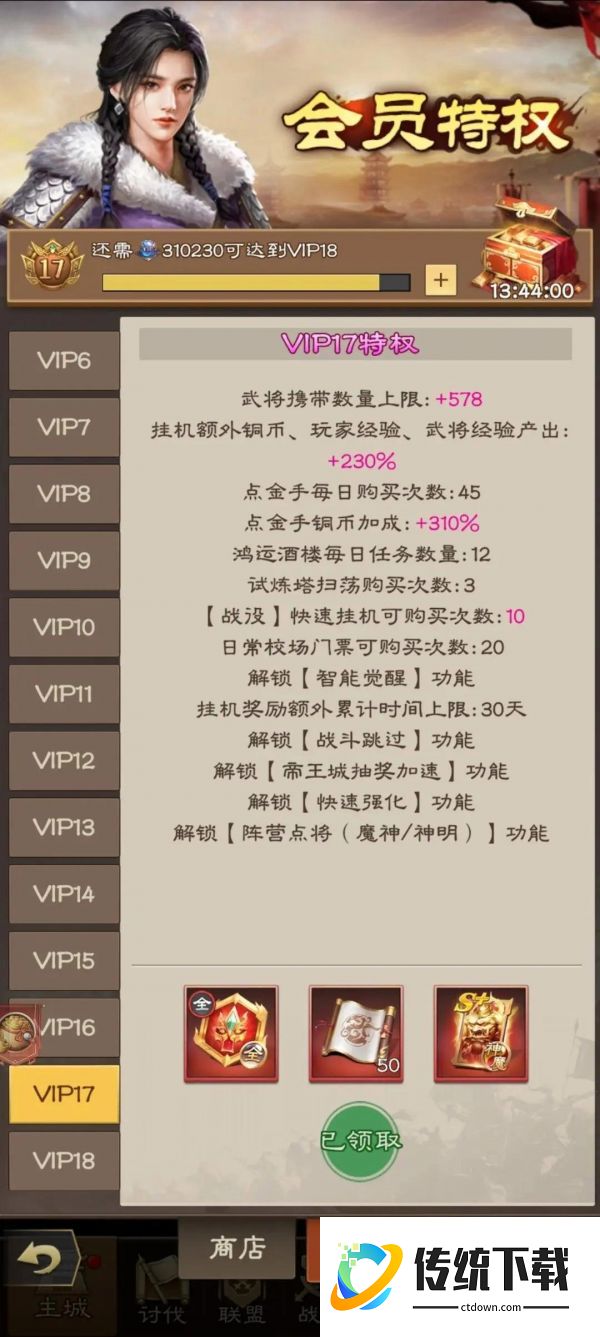This screenshot has width=600, height=1337.
Task: Open the VIP18 tab
Action: (x=64, y=1160)
